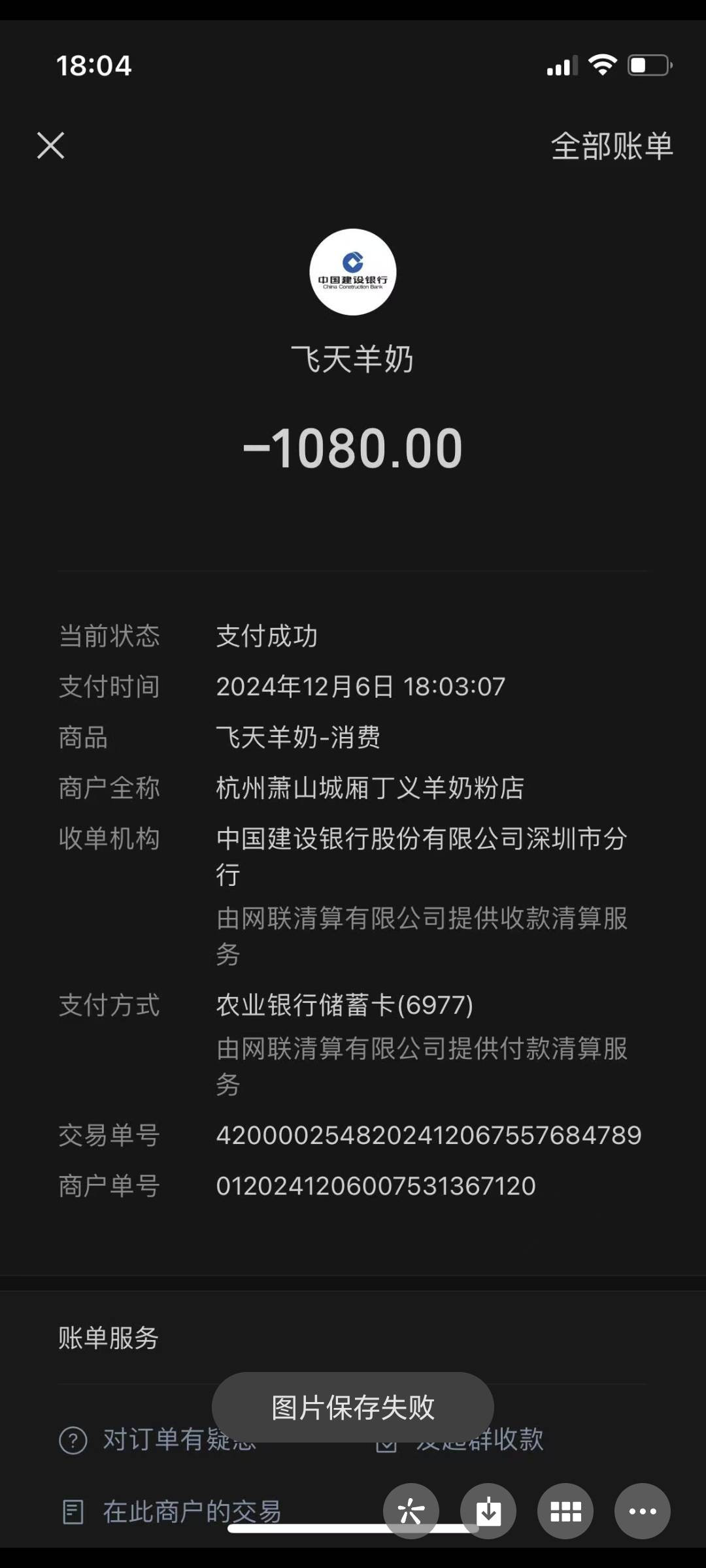Open the three-dot more options button
Image resolution: width=706 pixels, height=1568 pixels.
pyautogui.click(x=642, y=1511)
